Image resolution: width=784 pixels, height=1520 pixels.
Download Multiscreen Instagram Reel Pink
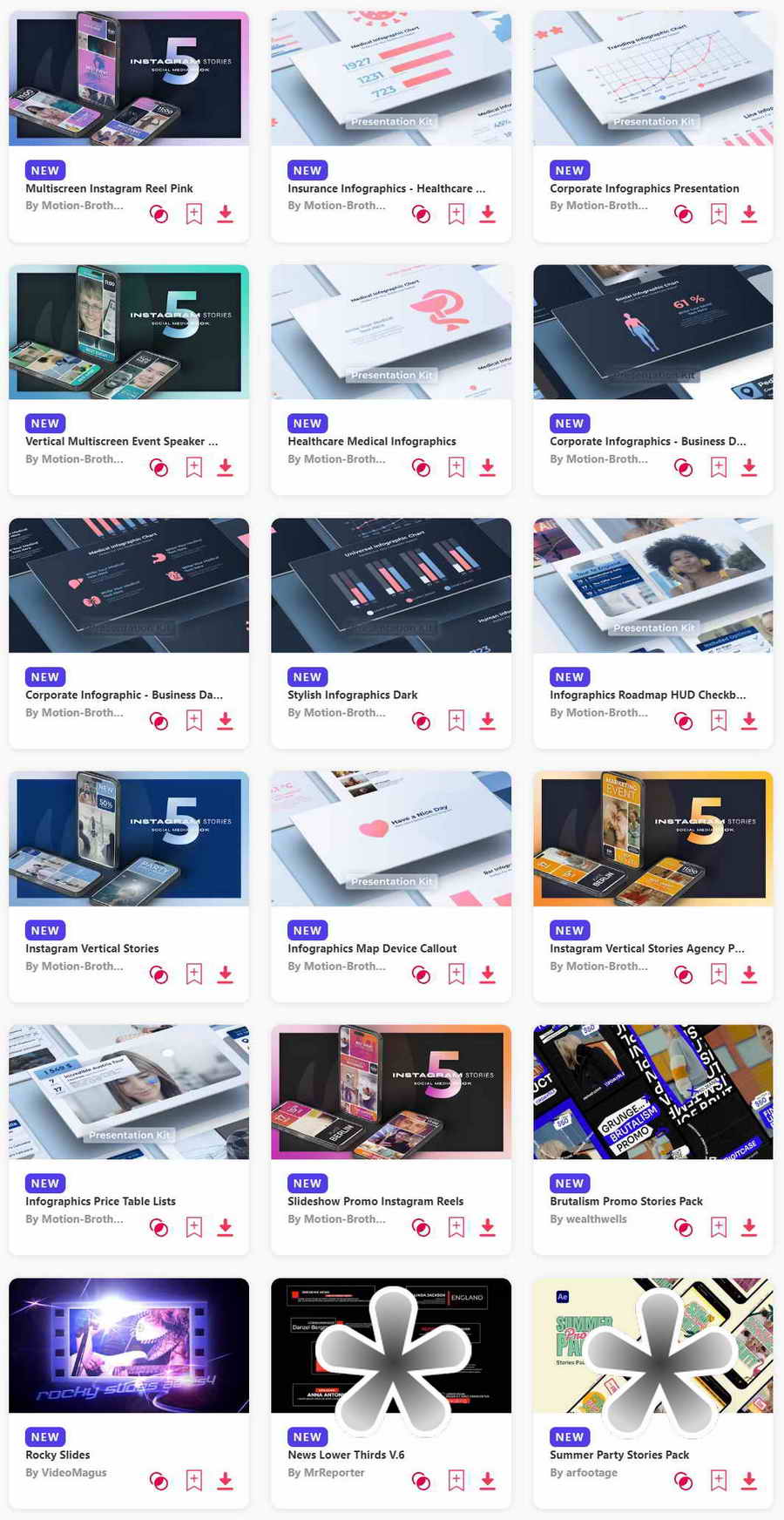coord(225,214)
